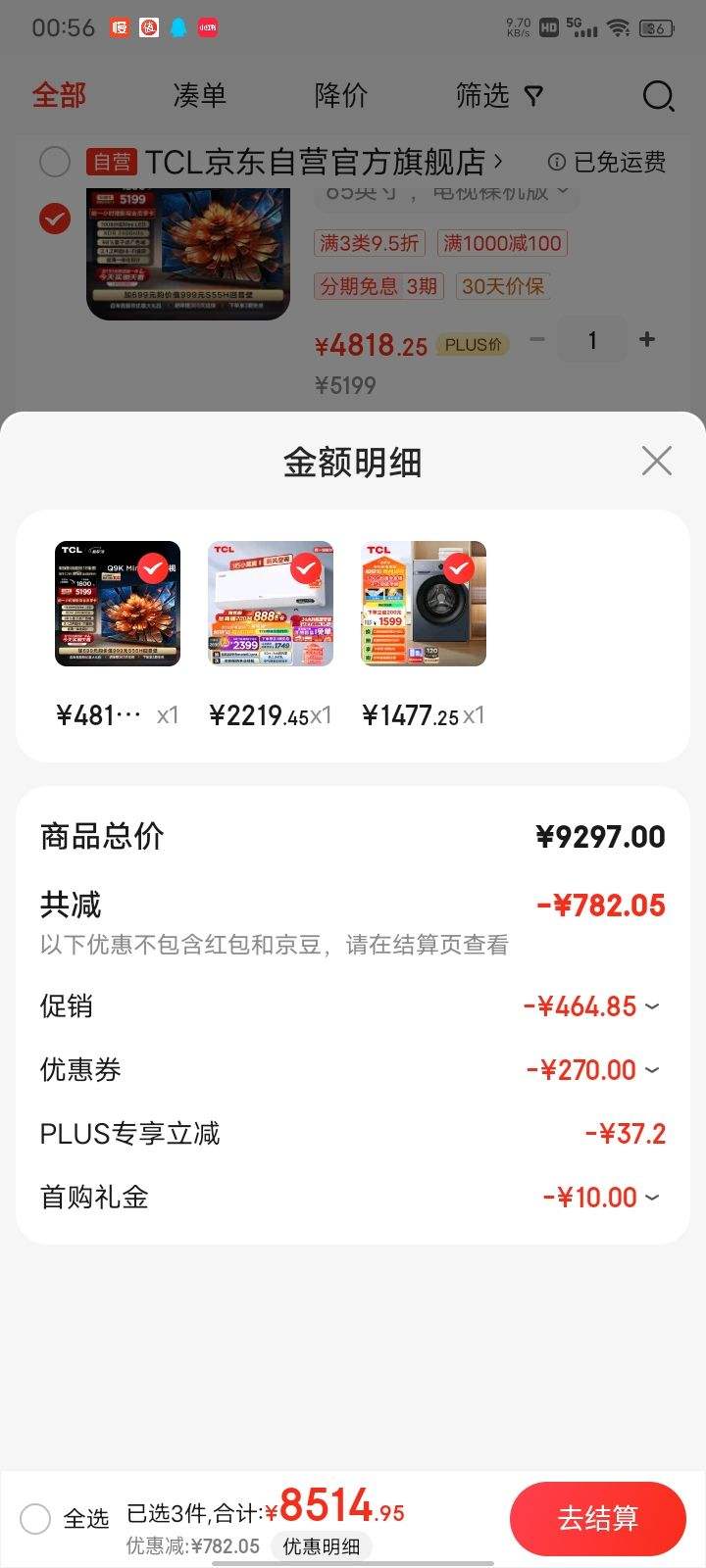Search the cart with the magnifier icon
The image size is (706, 1568).
pos(658,96)
